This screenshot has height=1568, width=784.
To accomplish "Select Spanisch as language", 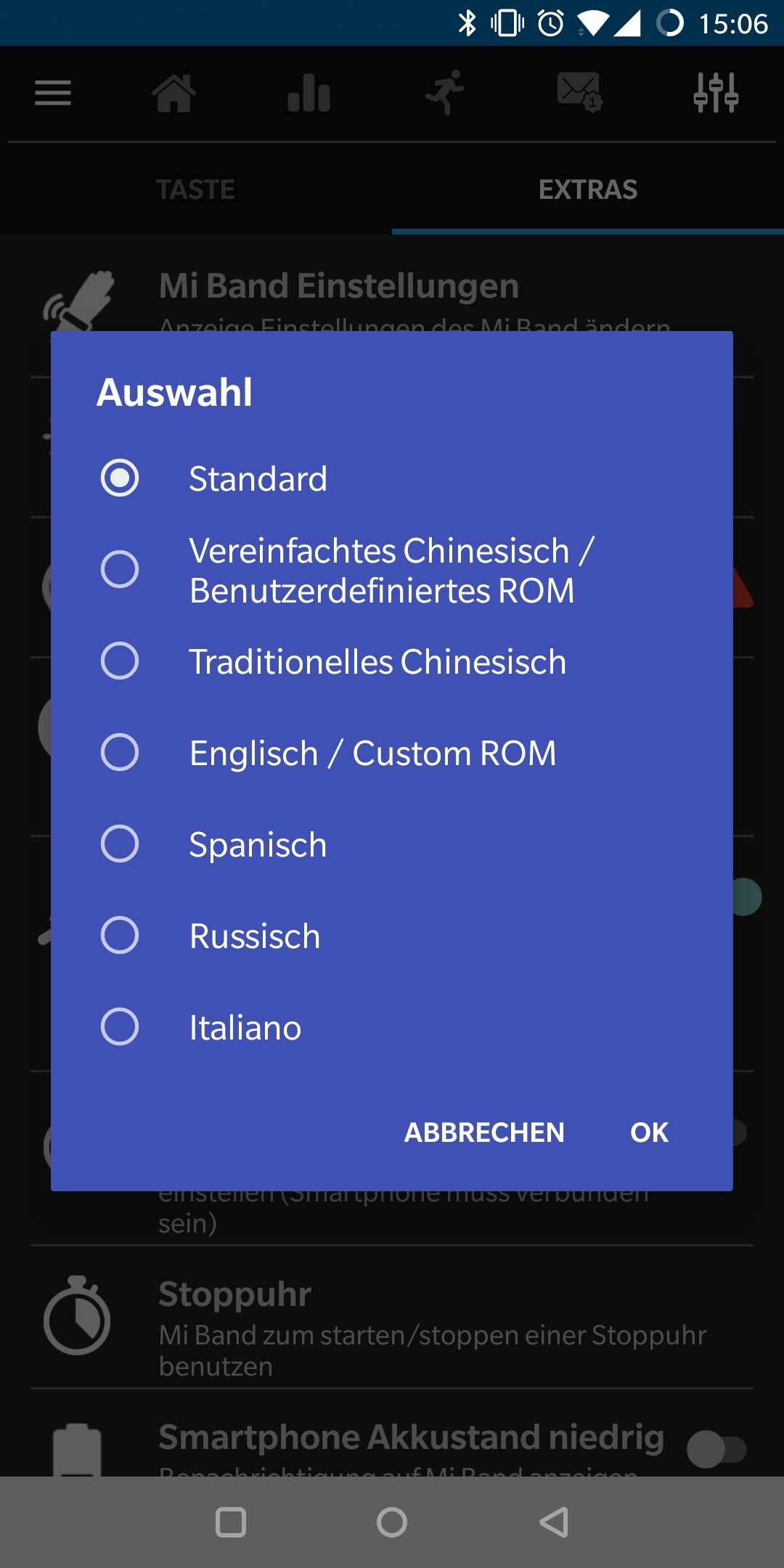I will (x=392, y=844).
